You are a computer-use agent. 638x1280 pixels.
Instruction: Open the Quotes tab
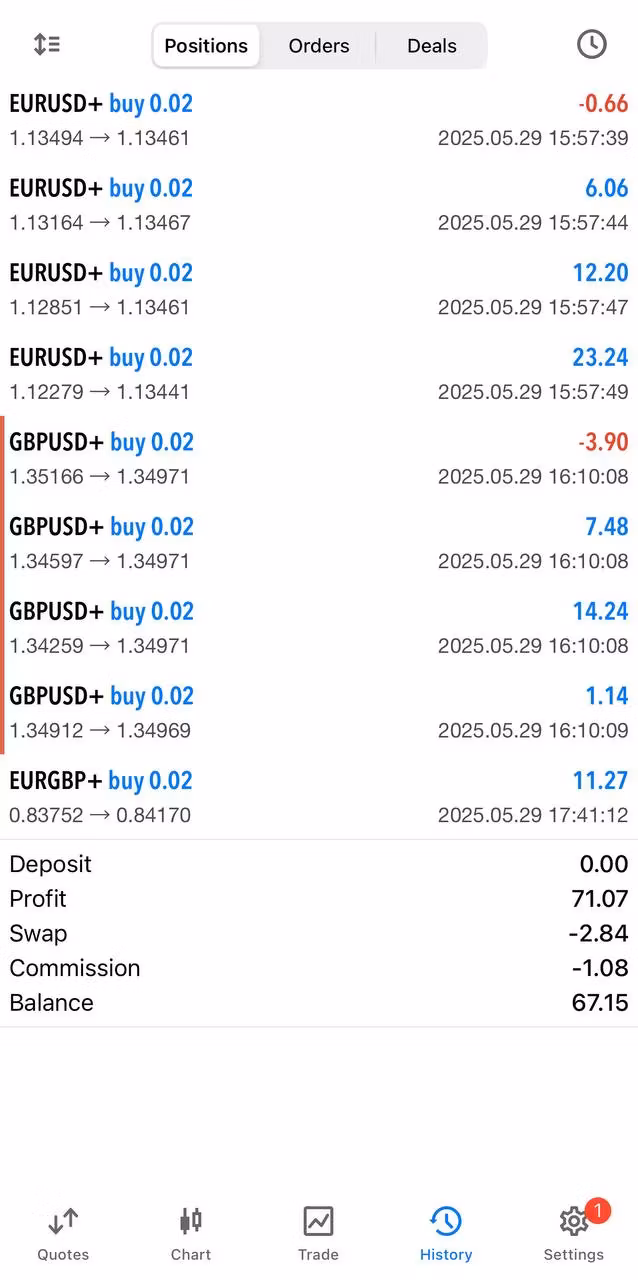pyautogui.click(x=63, y=1233)
